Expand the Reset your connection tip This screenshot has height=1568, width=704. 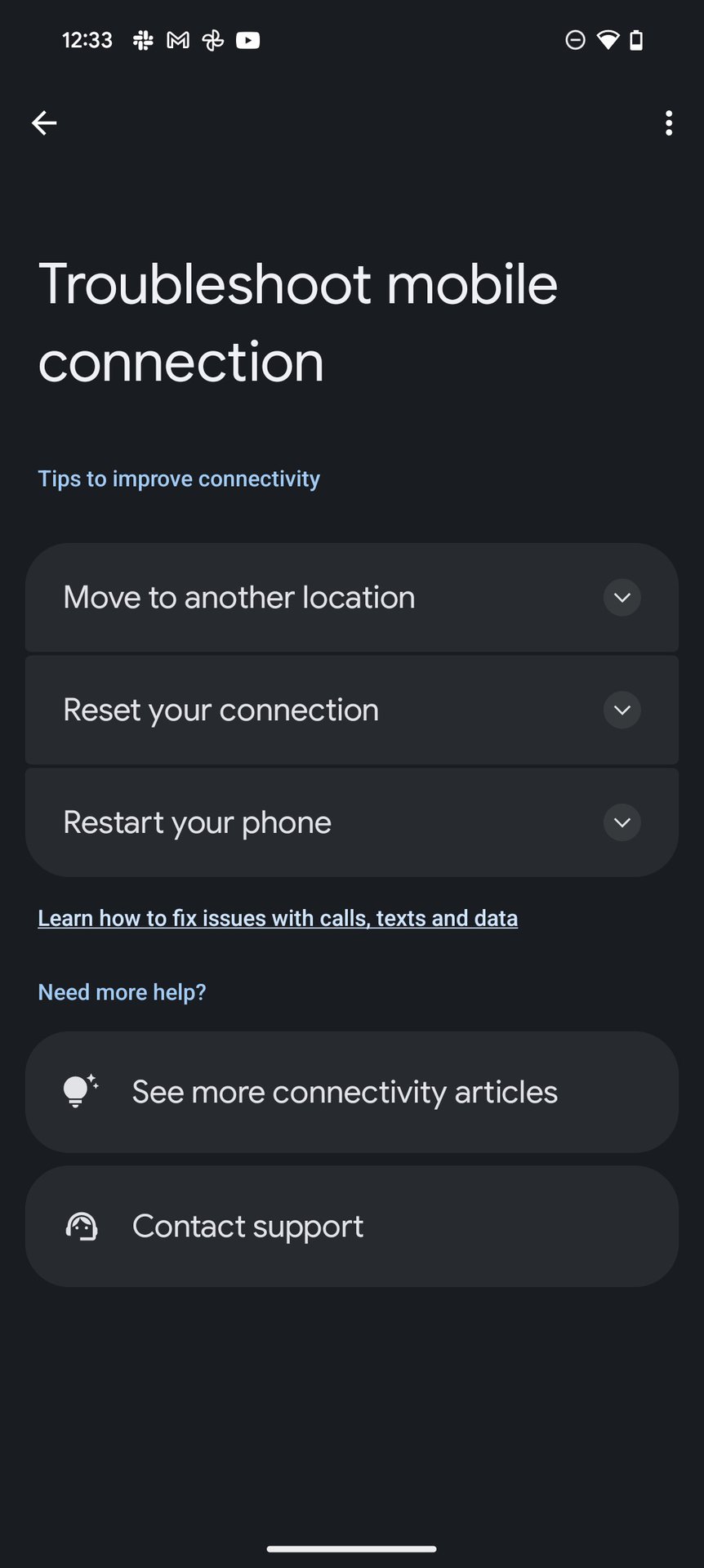click(352, 710)
